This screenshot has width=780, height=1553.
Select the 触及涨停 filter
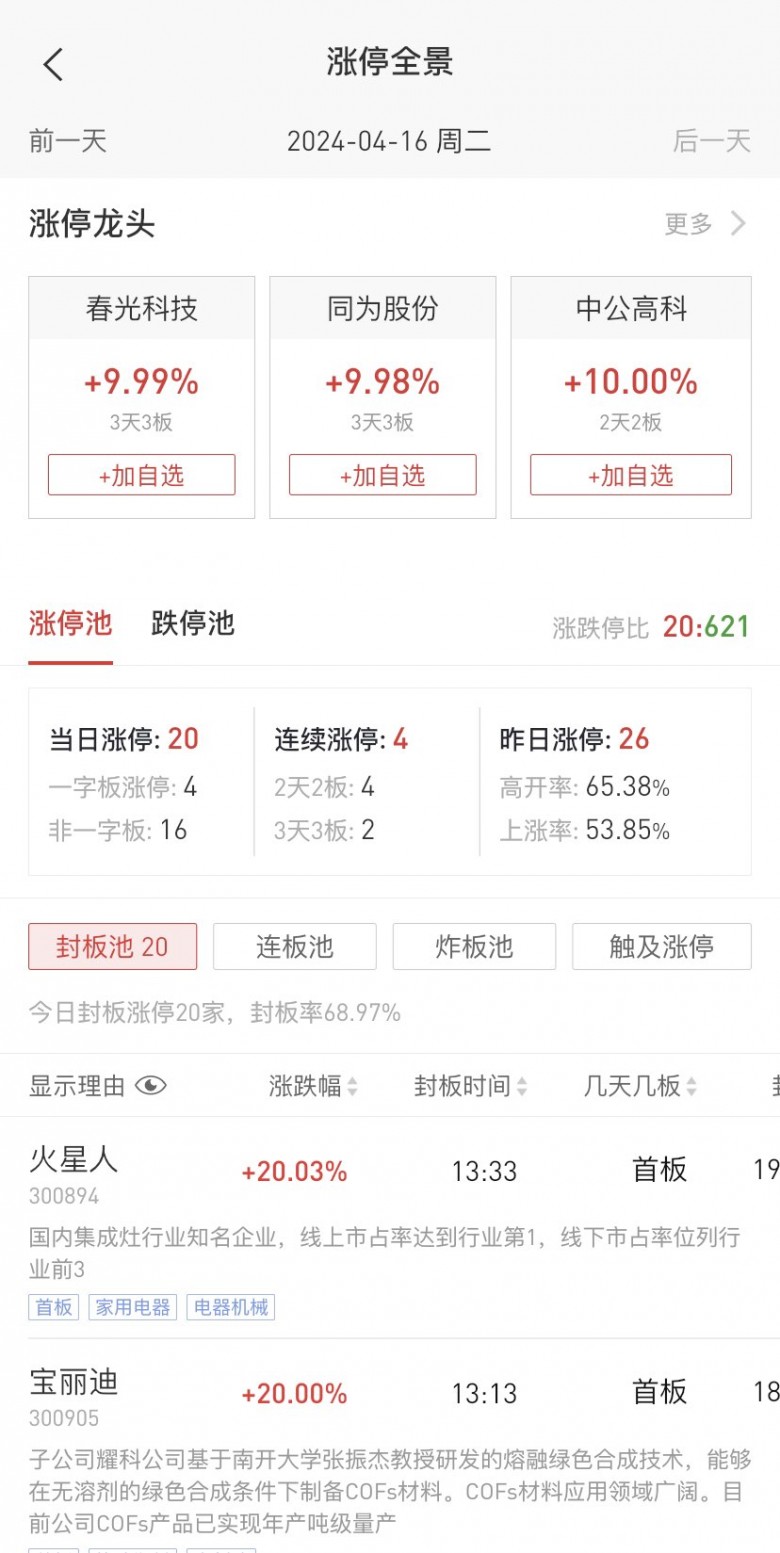pos(661,946)
